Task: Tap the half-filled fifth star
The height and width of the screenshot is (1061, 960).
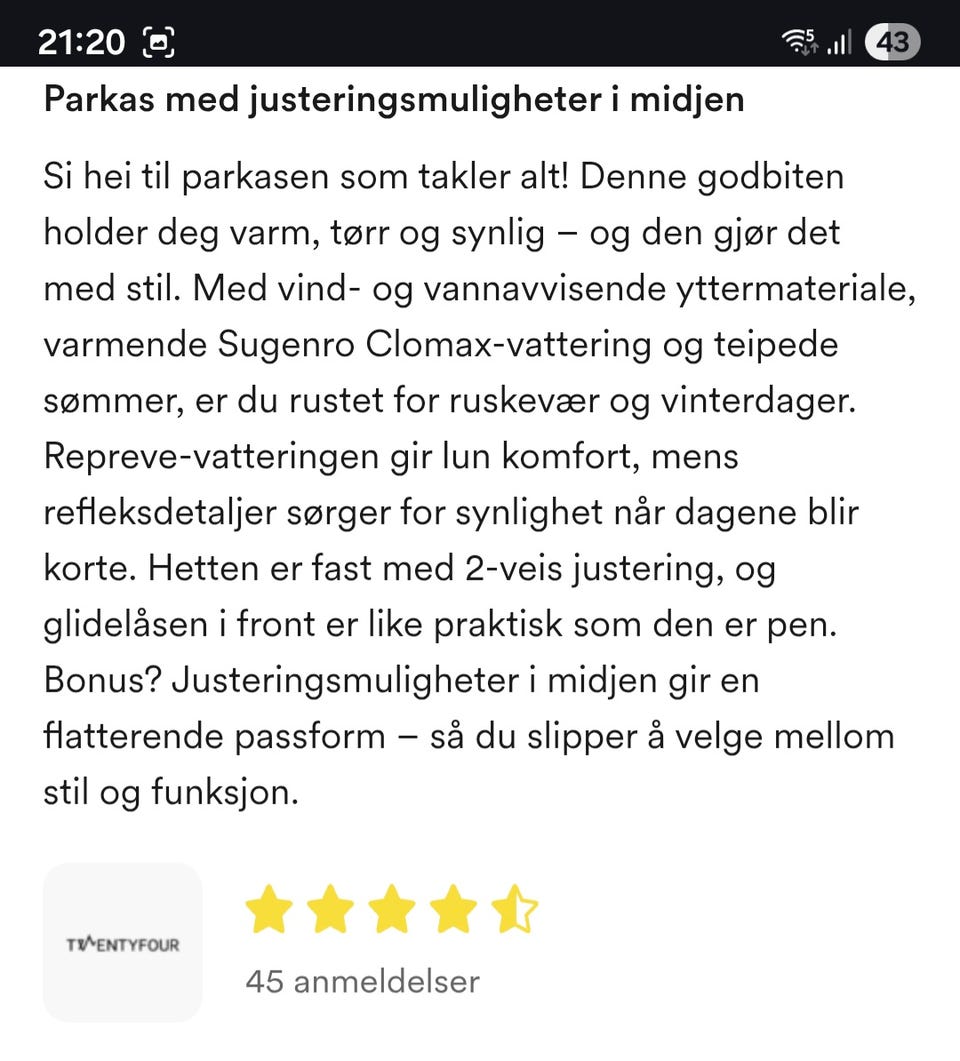Action: (517, 908)
